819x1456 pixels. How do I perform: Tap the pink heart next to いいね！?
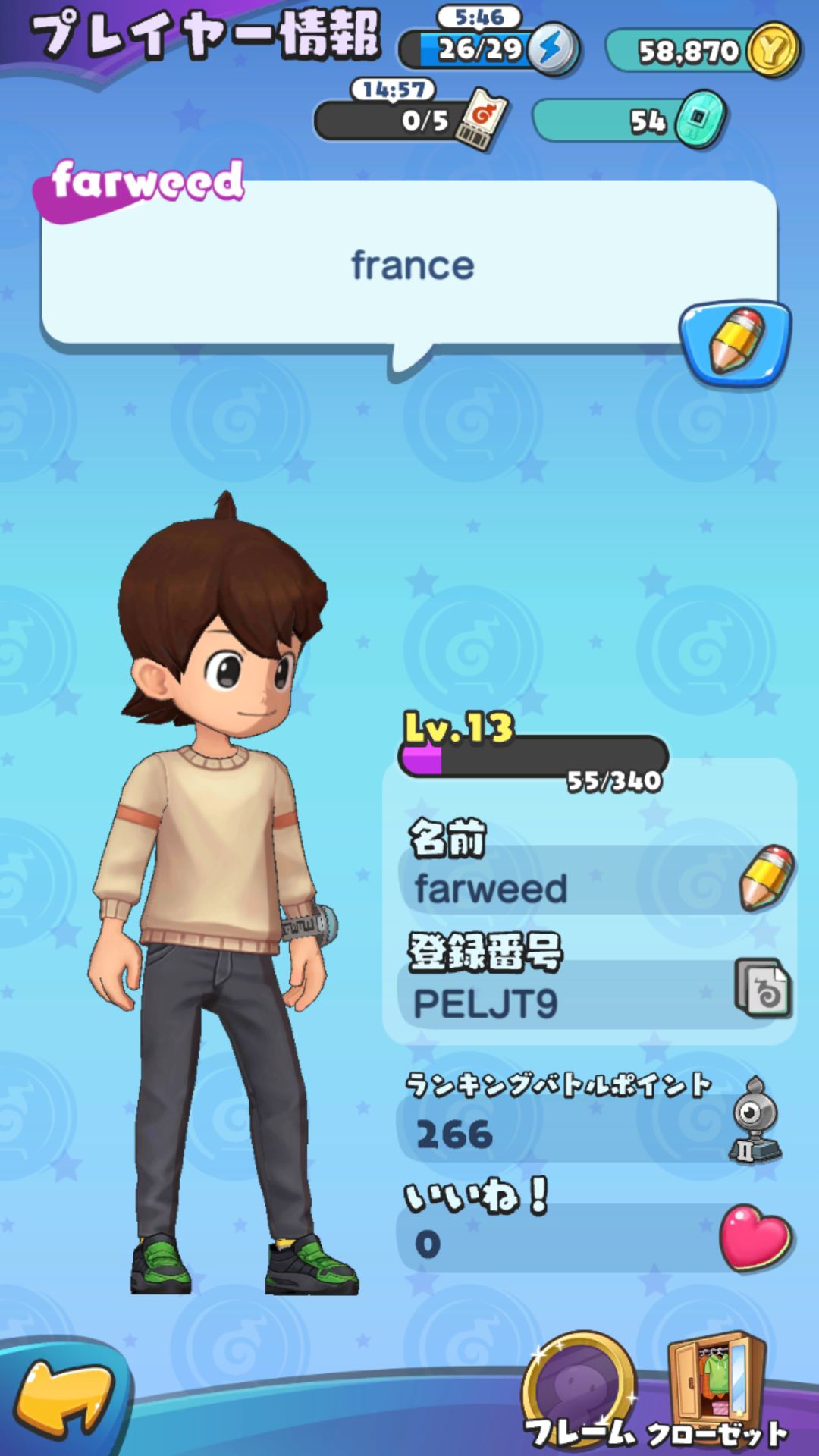pos(755,1238)
